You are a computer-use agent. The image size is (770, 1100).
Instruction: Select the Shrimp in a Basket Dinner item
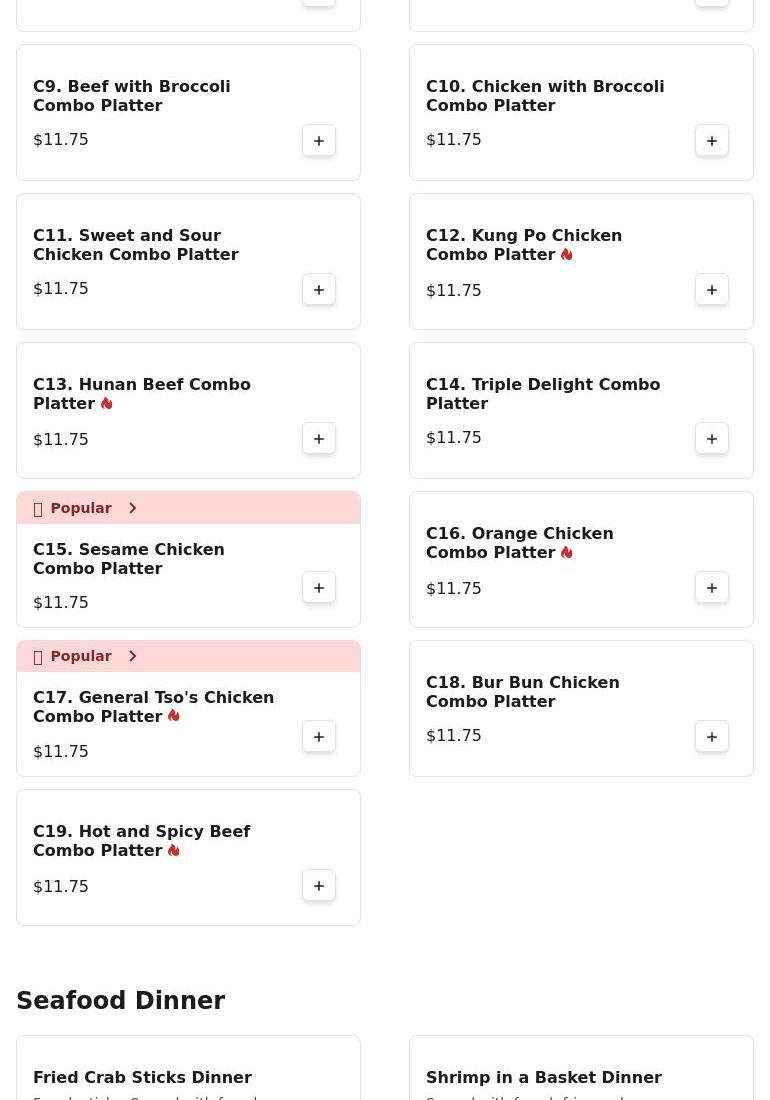point(544,1077)
